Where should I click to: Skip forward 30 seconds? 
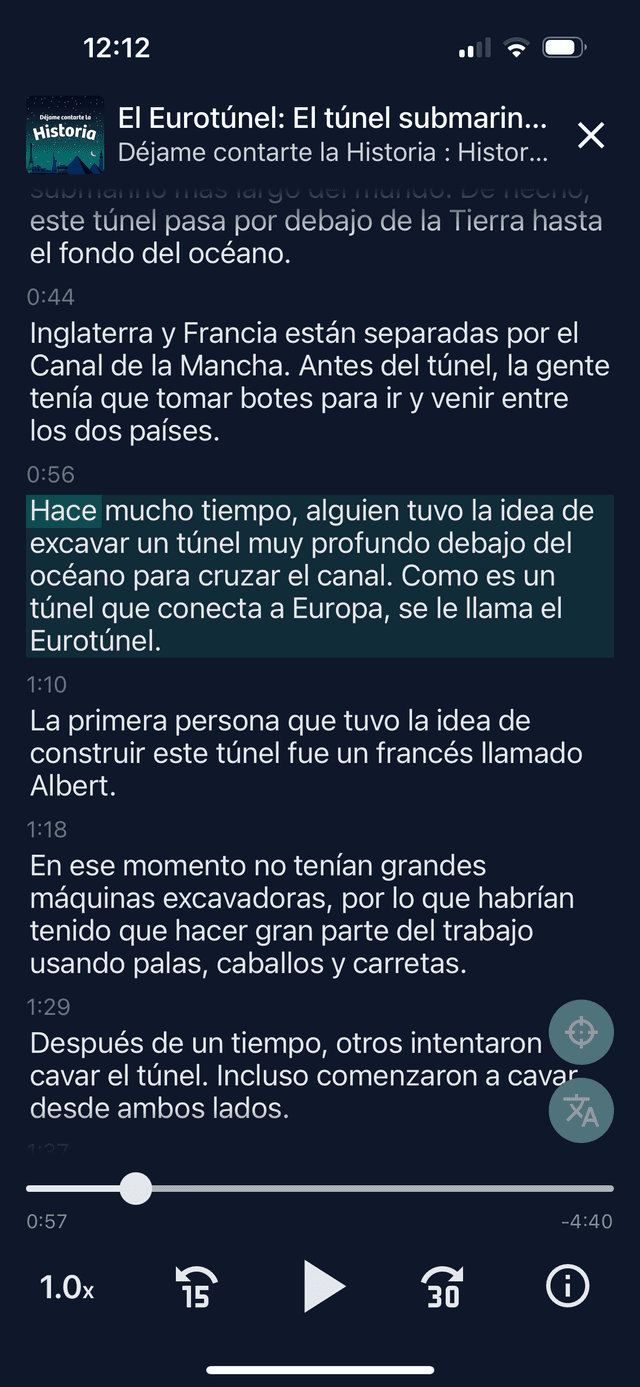pos(443,1287)
